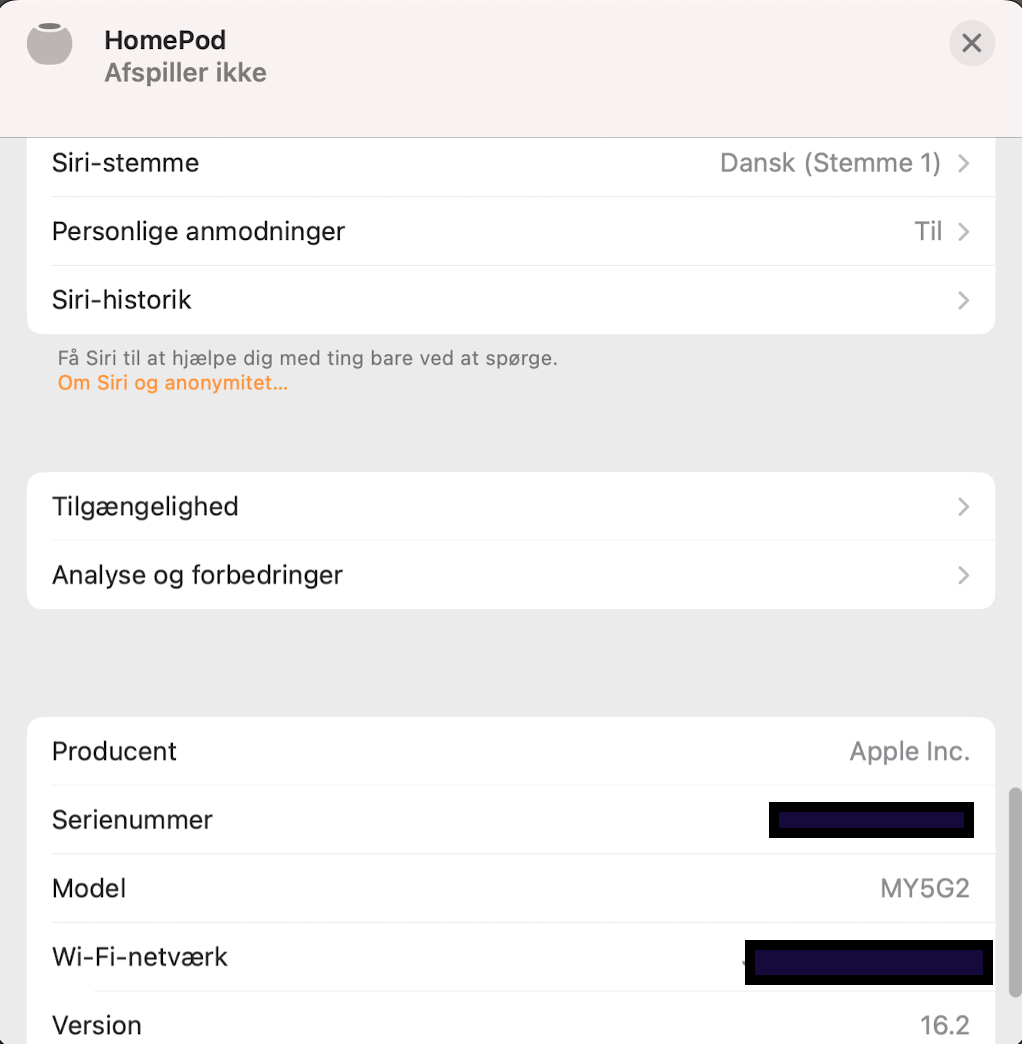Open Siri-stemme settings
Screen dimensions: 1022x1044
click(x=125, y=162)
